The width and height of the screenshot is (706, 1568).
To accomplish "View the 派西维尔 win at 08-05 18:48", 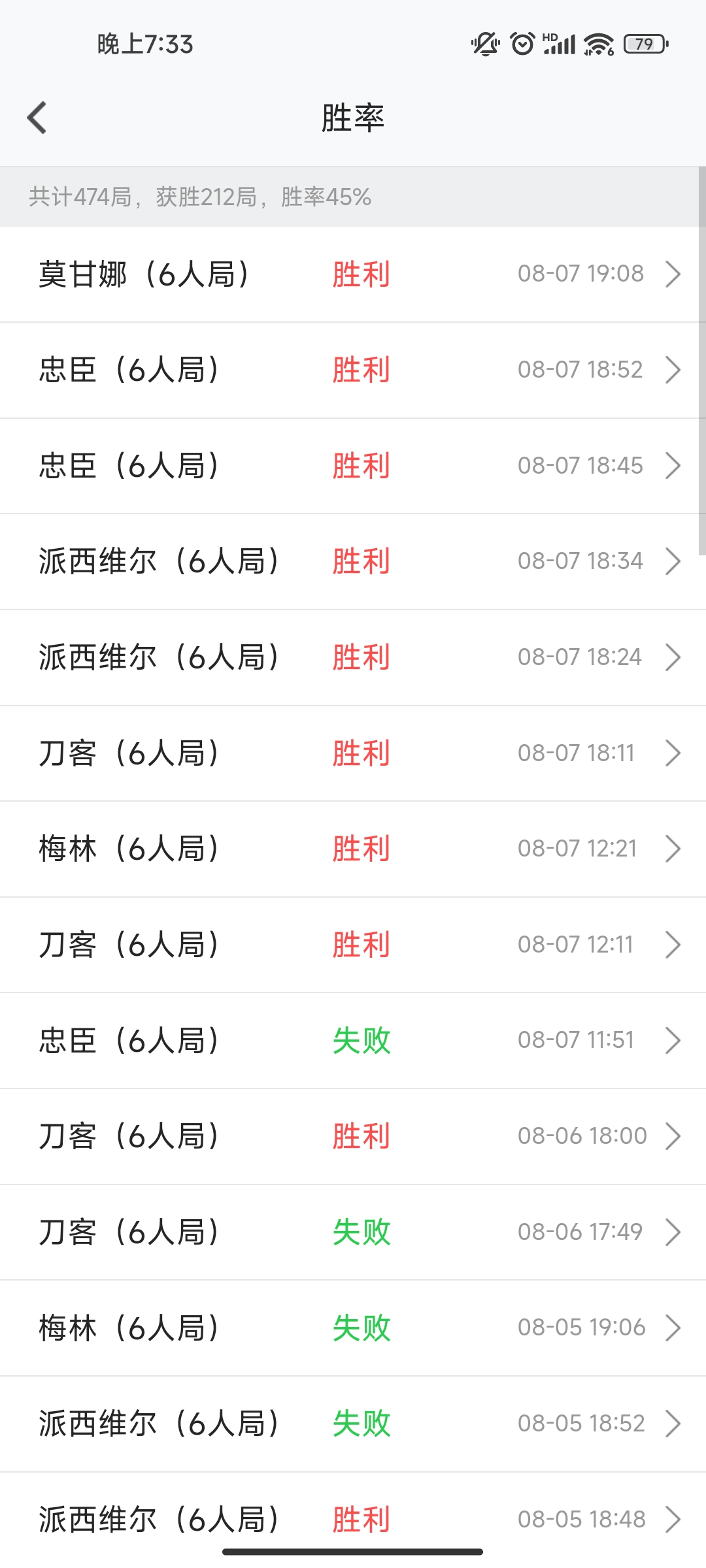I will pos(353,1516).
